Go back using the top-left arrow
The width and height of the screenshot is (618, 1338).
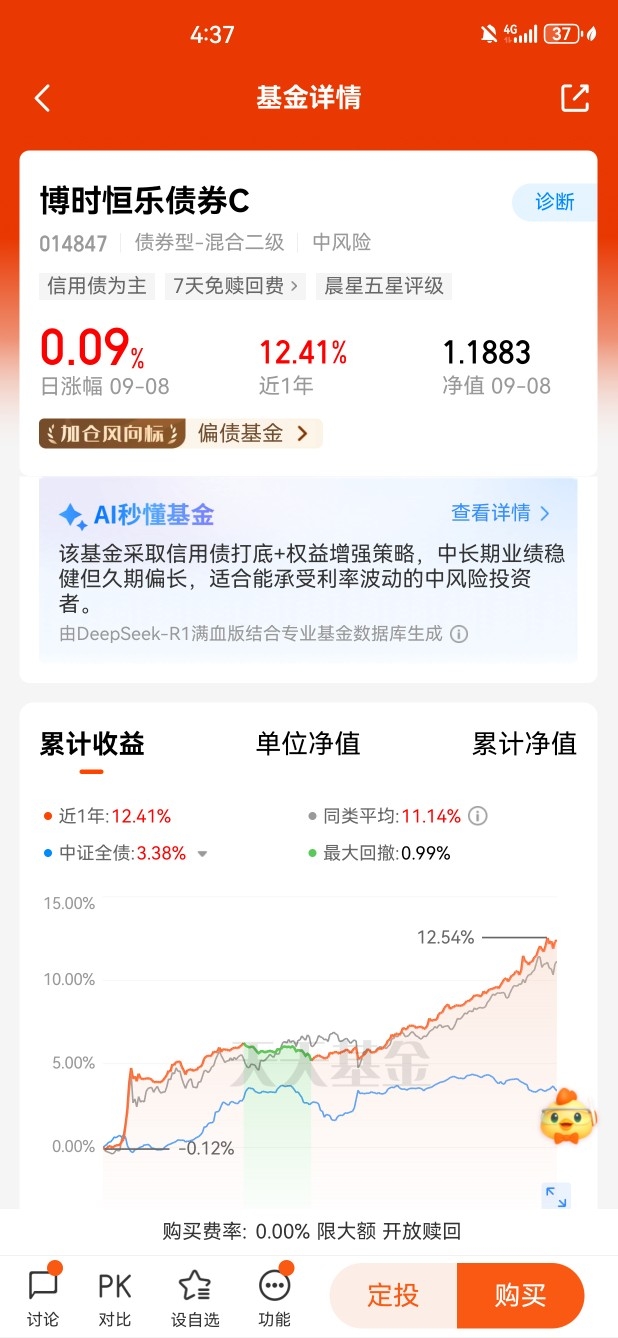click(42, 98)
